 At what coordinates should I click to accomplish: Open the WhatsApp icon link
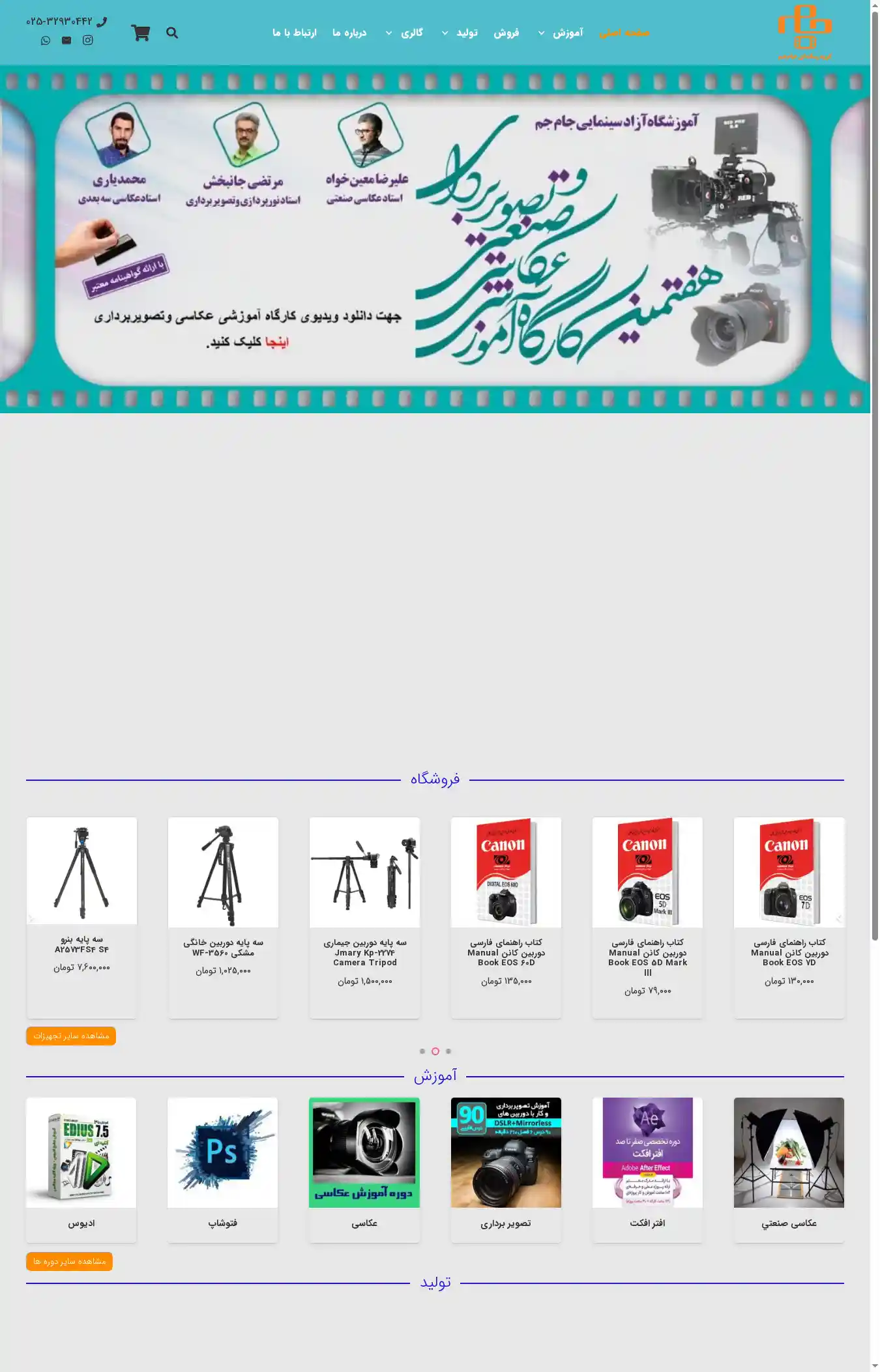point(46,40)
